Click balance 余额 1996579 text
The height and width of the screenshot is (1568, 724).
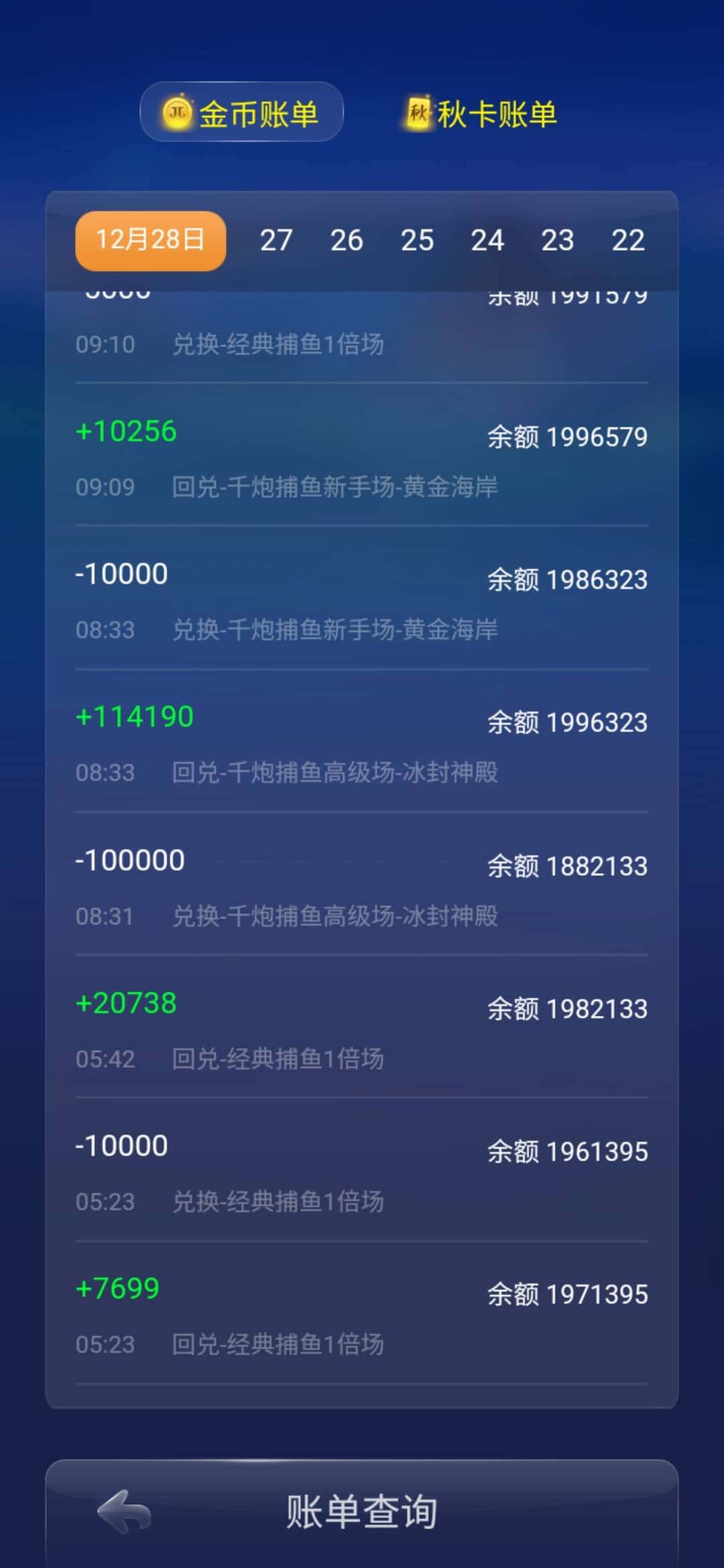coord(566,436)
